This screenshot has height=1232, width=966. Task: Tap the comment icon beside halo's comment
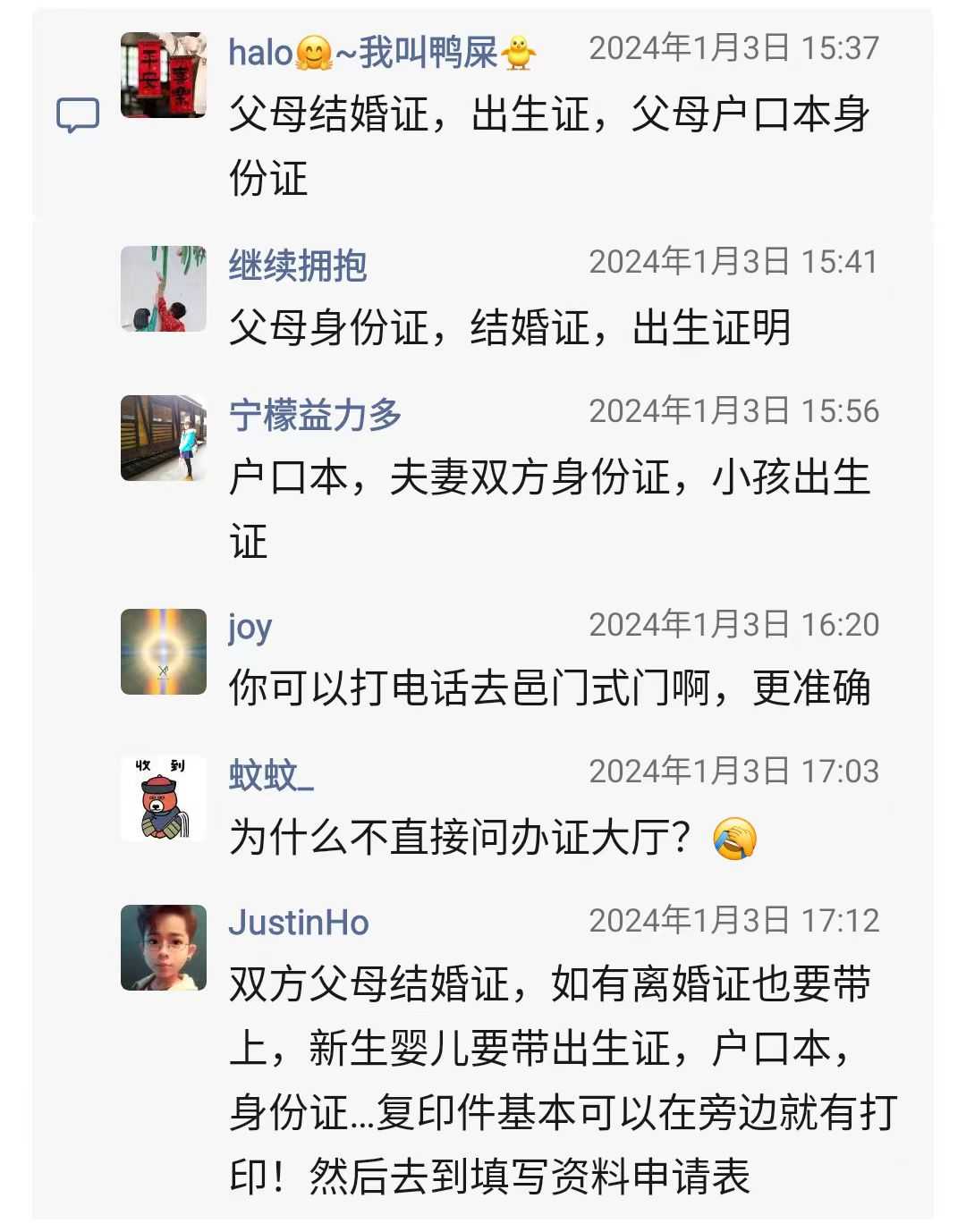coord(78,116)
